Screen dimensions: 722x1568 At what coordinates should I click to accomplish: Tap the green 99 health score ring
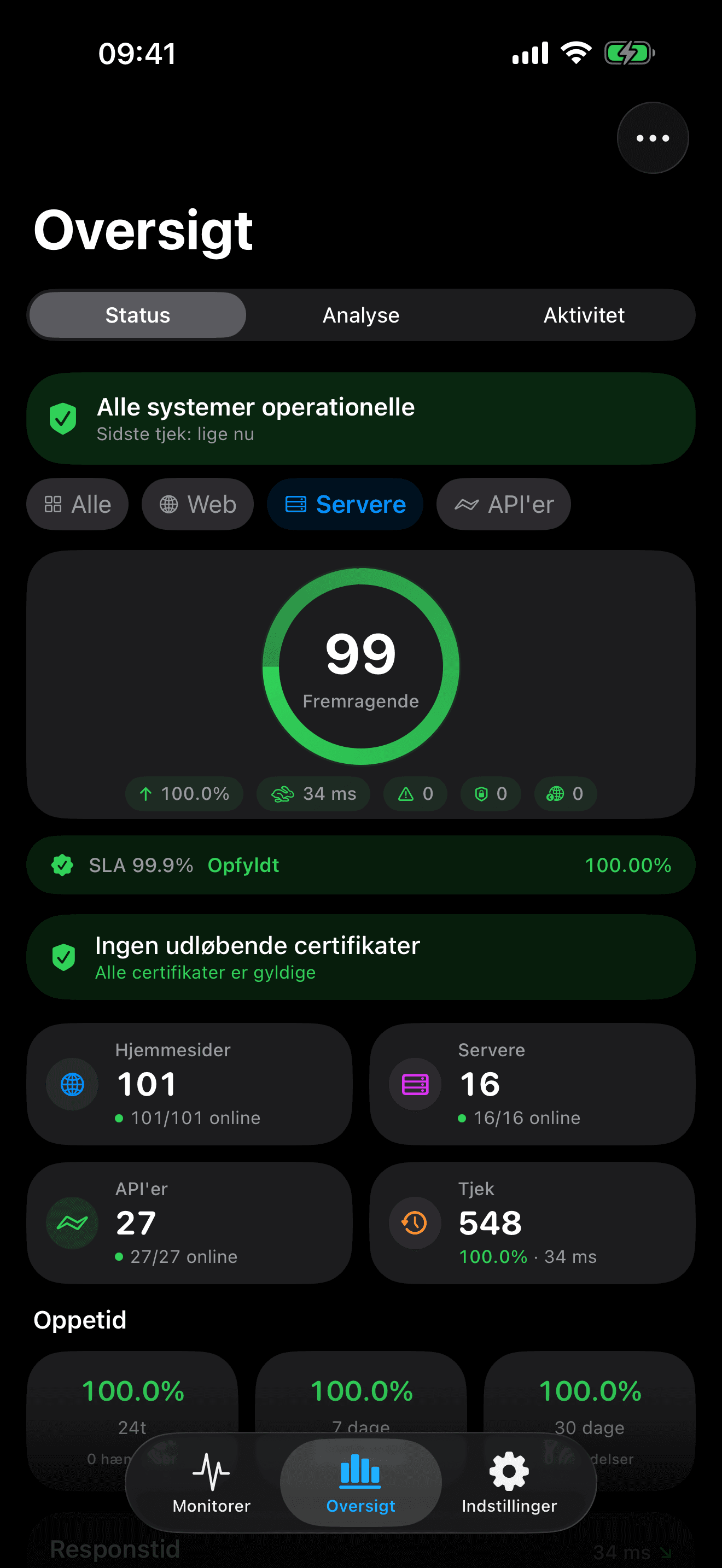(360, 665)
